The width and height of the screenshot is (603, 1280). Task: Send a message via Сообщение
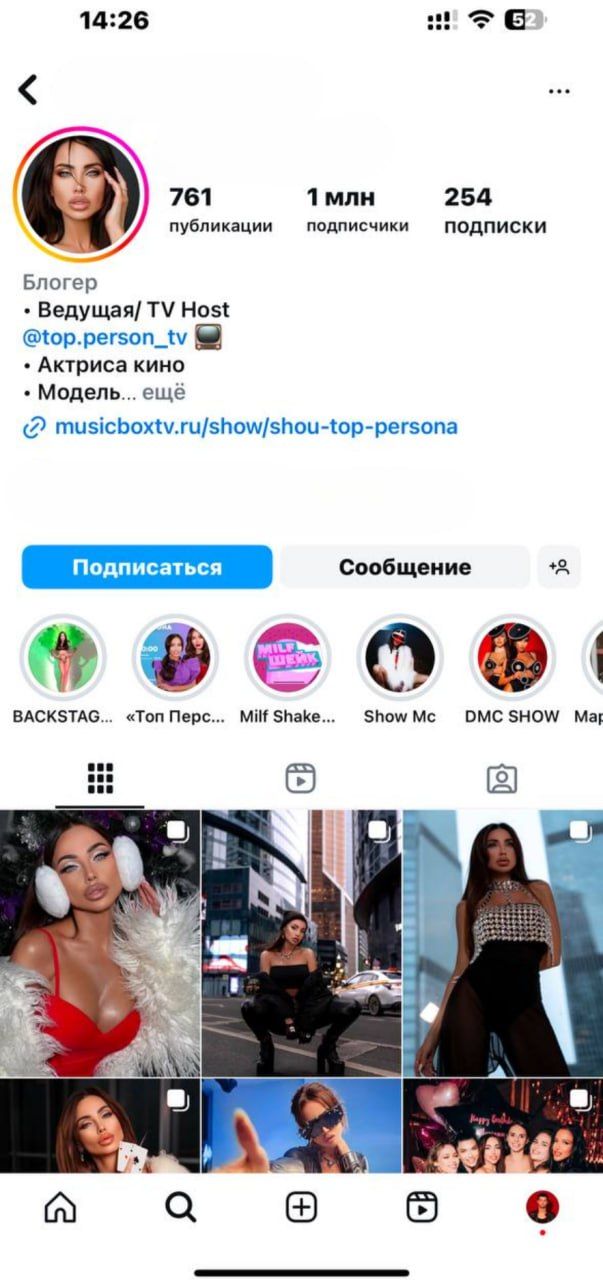pyautogui.click(x=404, y=567)
